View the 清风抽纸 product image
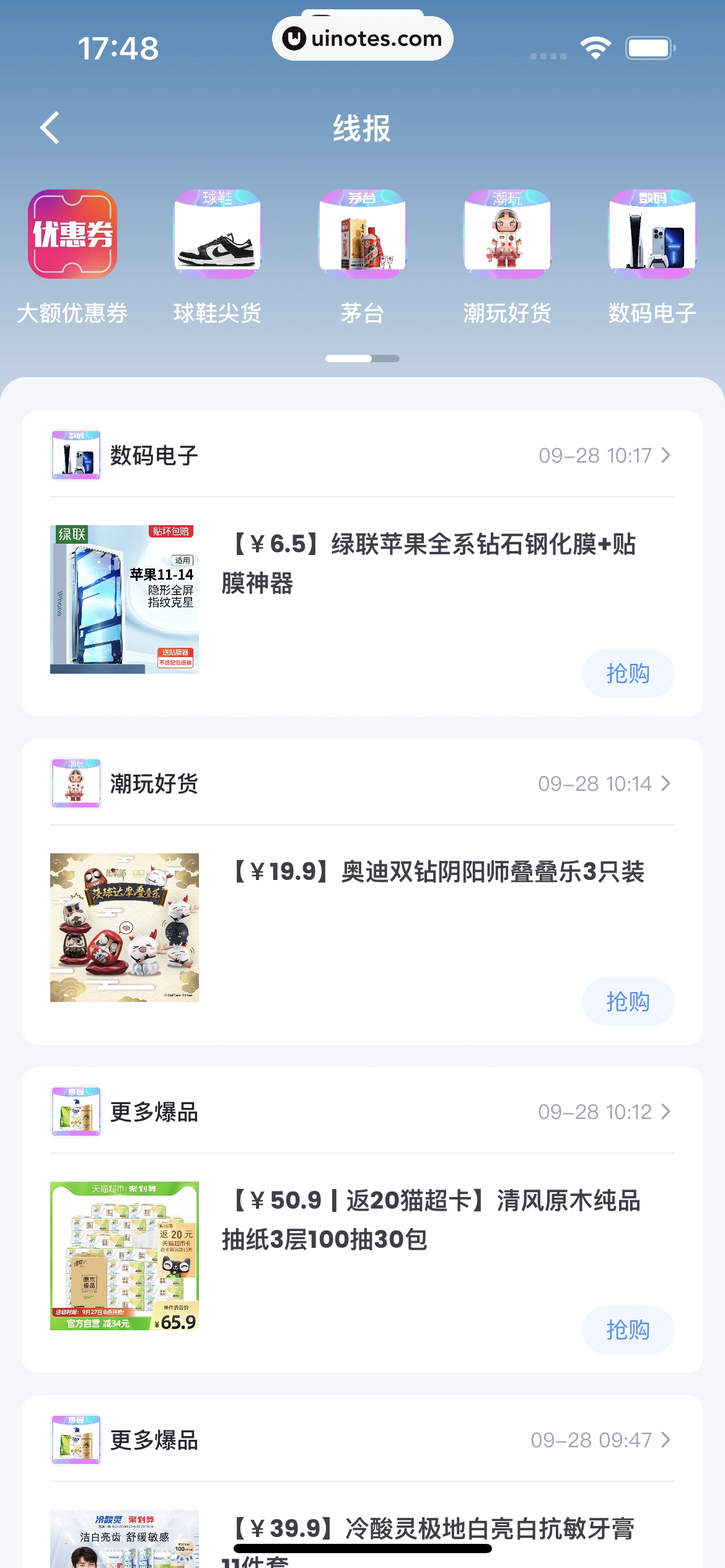The height and width of the screenshot is (1568, 725). pyautogui.click(x=125, y=1256)
